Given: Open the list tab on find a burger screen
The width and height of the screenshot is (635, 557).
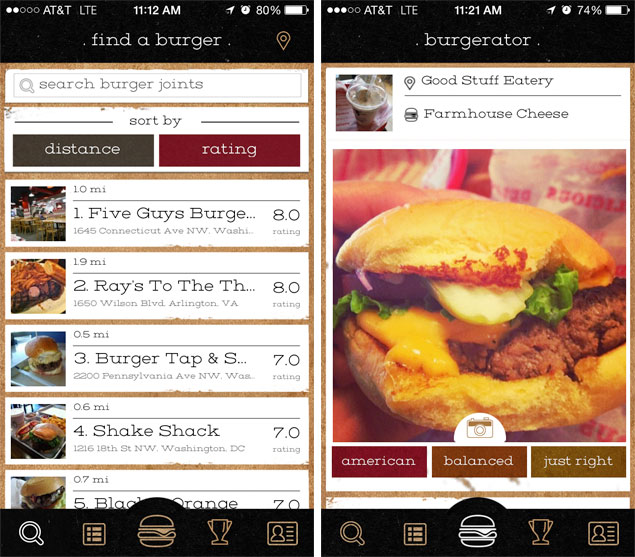Looking at the screenshot, I should tap(94, 532).
